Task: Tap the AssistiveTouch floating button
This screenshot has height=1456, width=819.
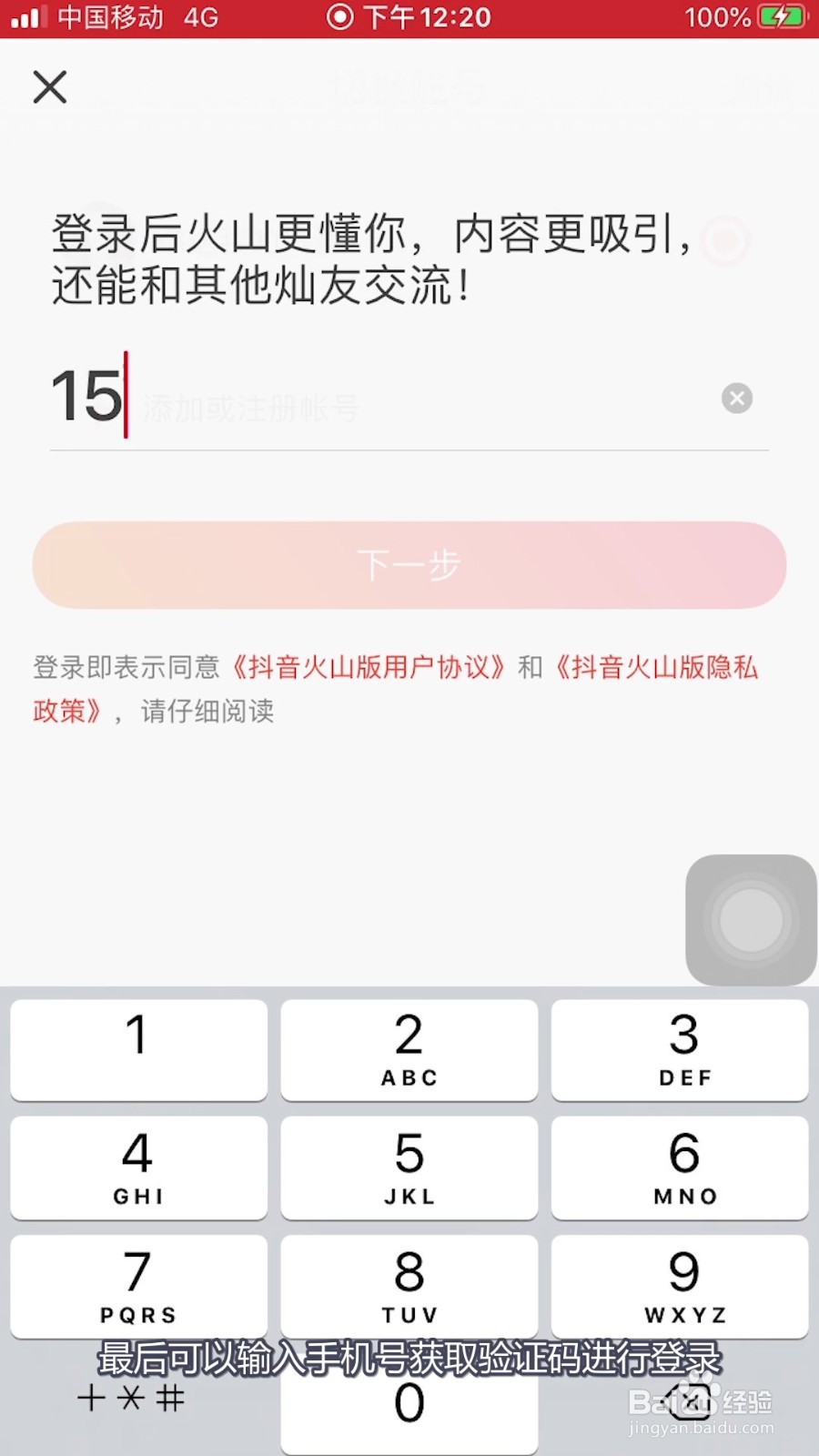Action: 751,919
